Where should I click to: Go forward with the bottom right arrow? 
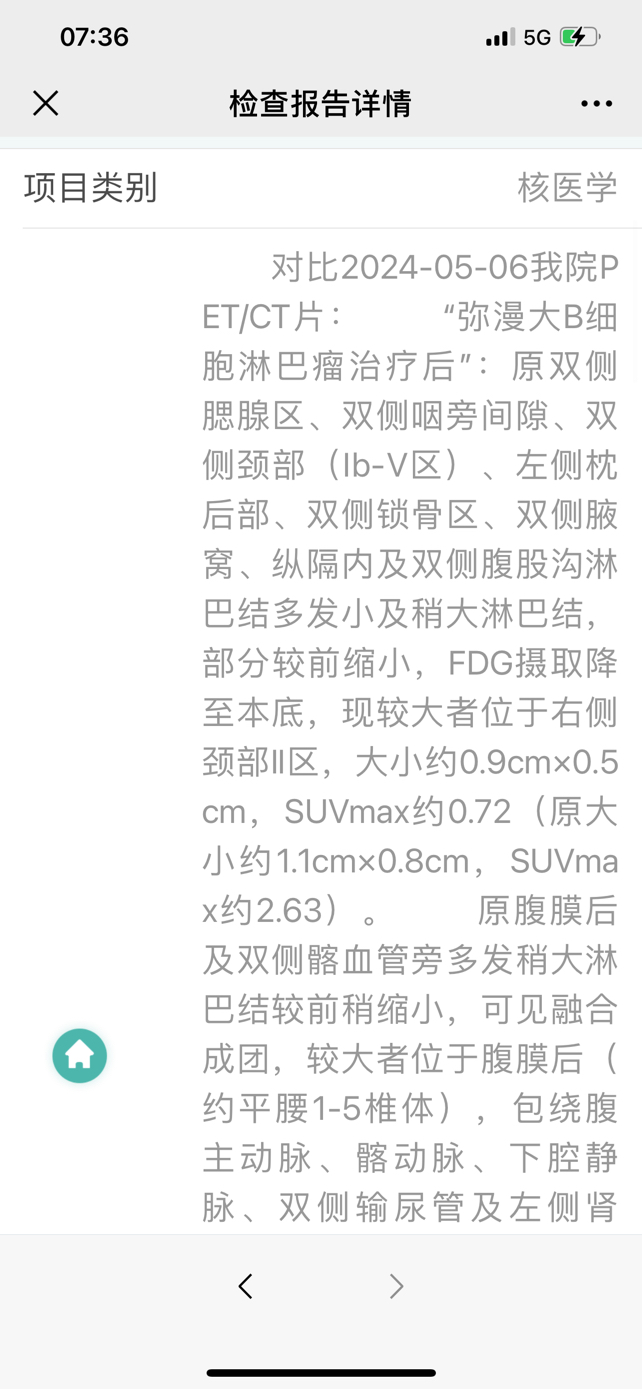point(396,1286)
